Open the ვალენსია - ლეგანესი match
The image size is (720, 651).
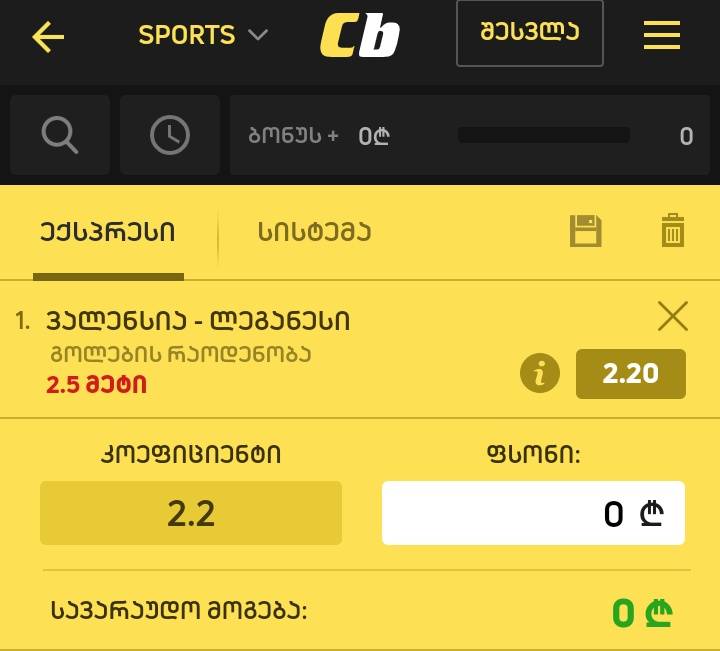point(198,321)
